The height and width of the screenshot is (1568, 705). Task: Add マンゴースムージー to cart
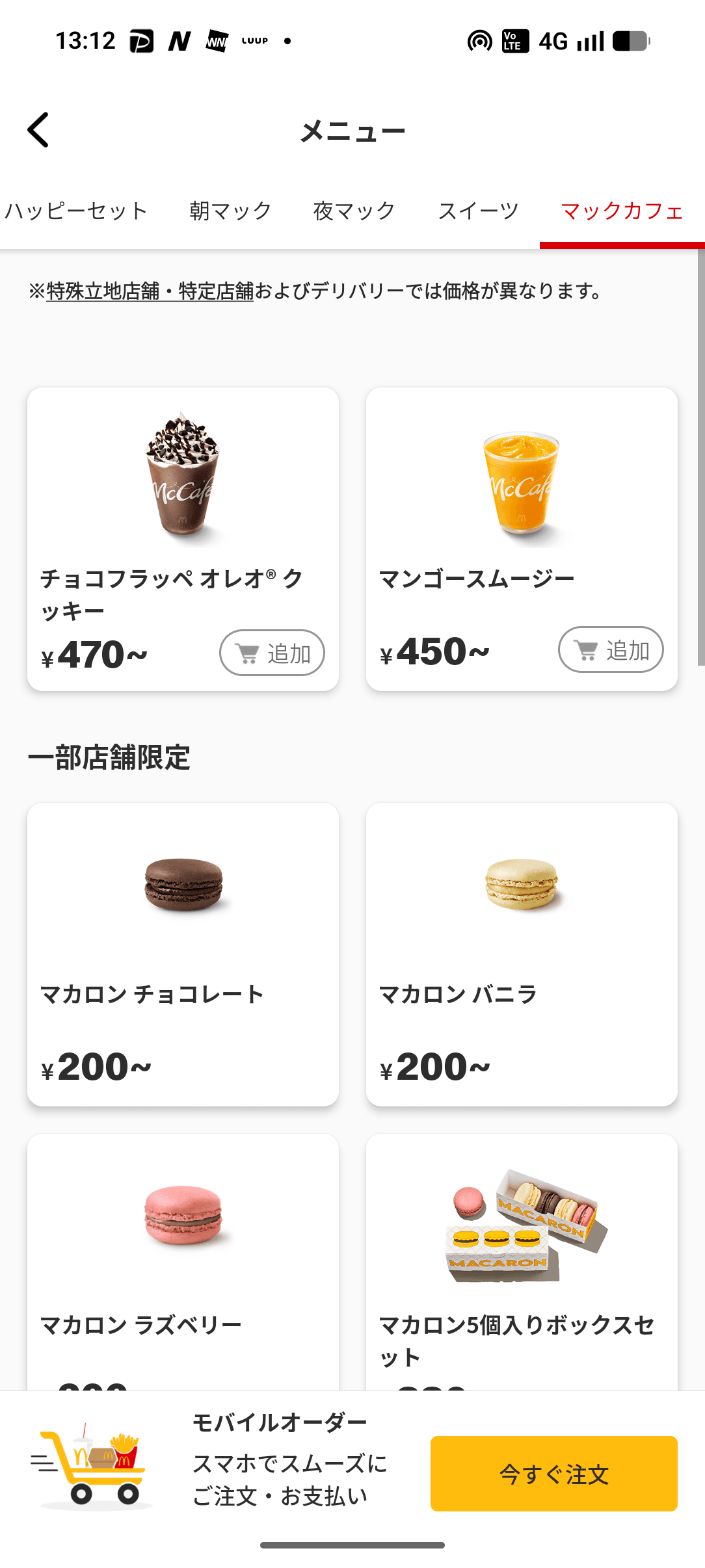[611, 649]
